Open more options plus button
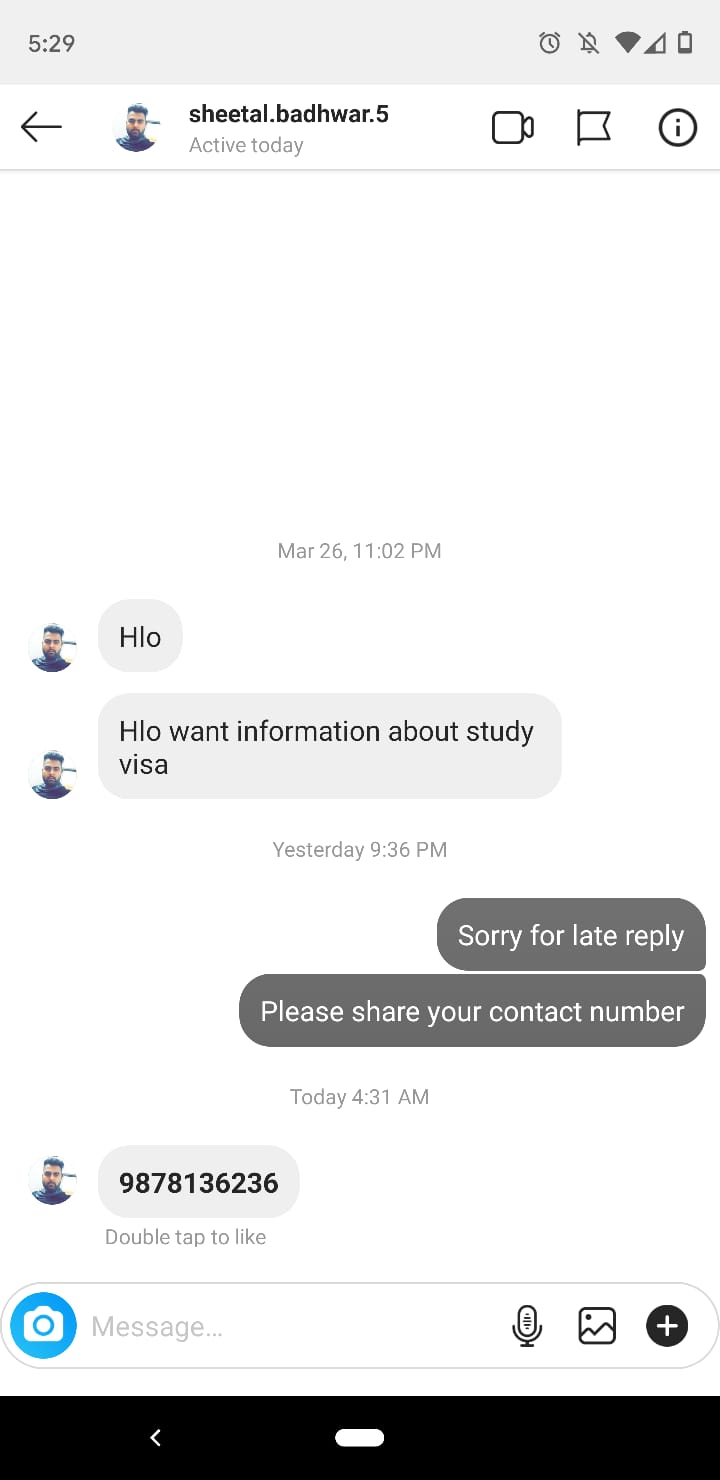The image size is (720, 1480). [x=667, y=1326]
